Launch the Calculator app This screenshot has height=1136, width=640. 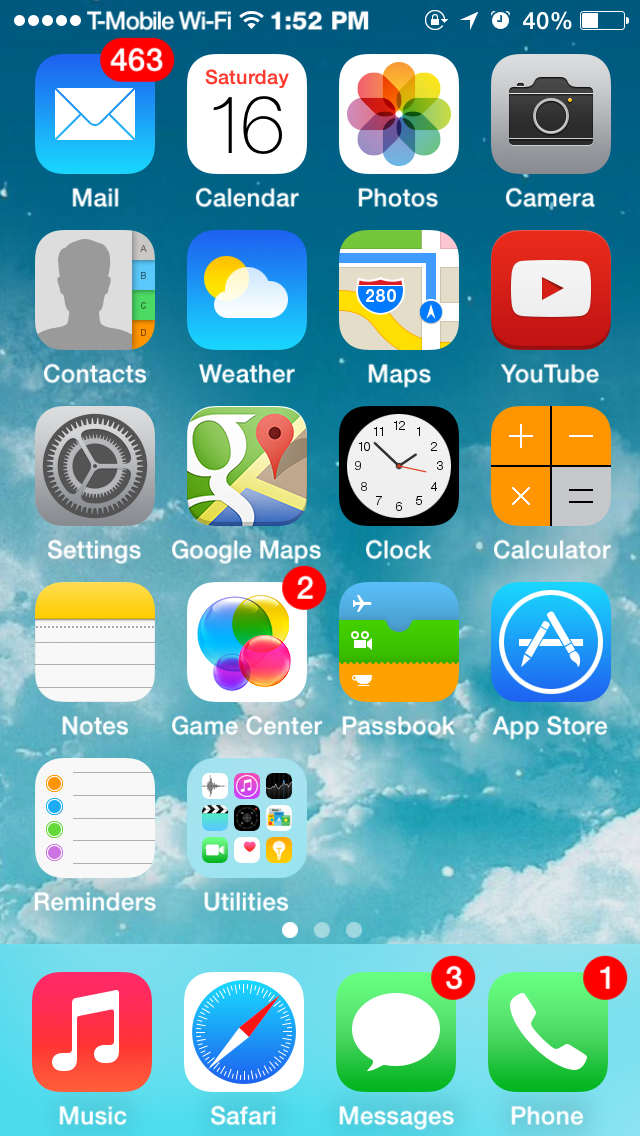pyautogui.click(x=551, y=466)
